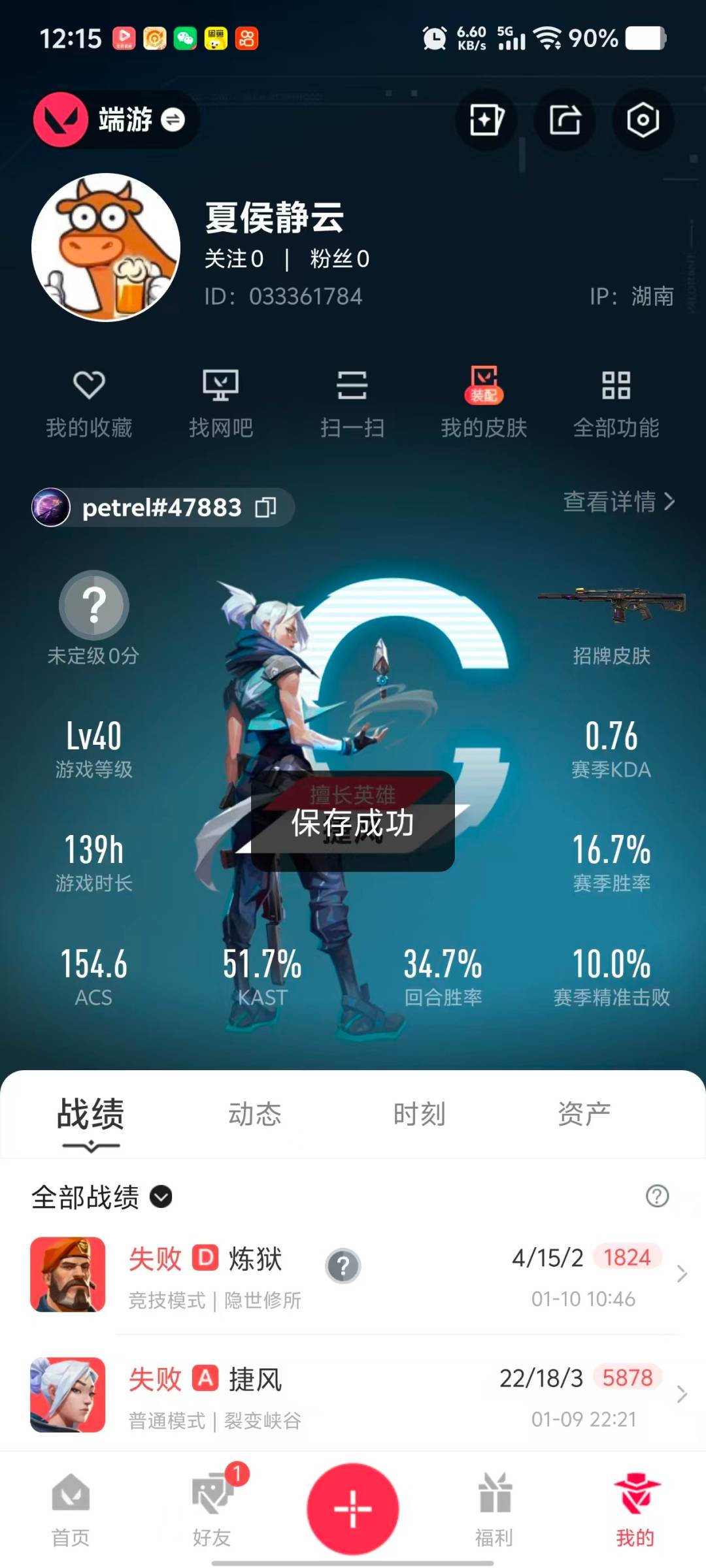Switch to the 资产 tab
Screen dimensions: 706x1568
coord(584,1114)
